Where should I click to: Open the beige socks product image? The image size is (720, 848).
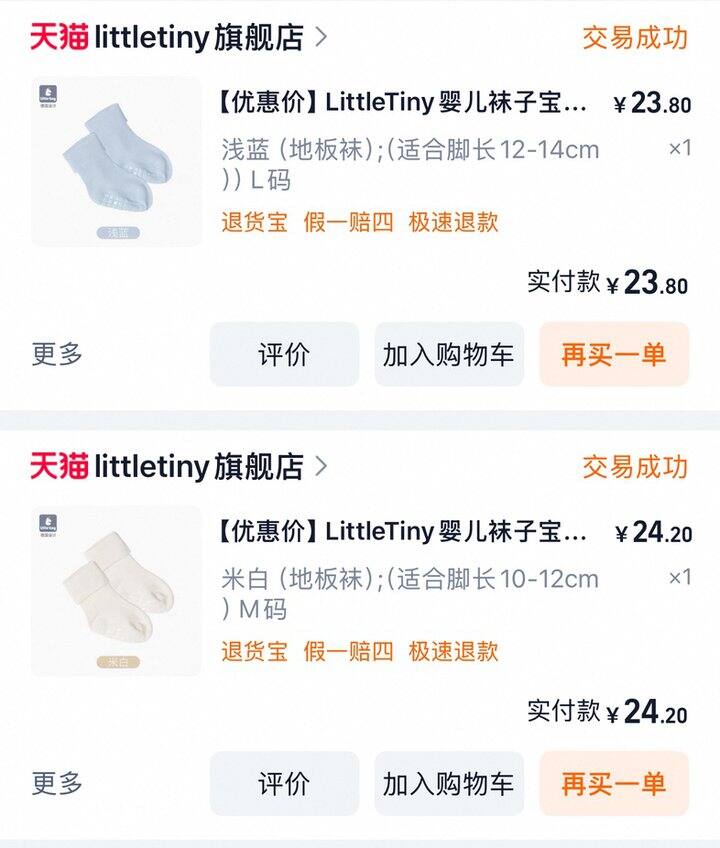(116, 590)
